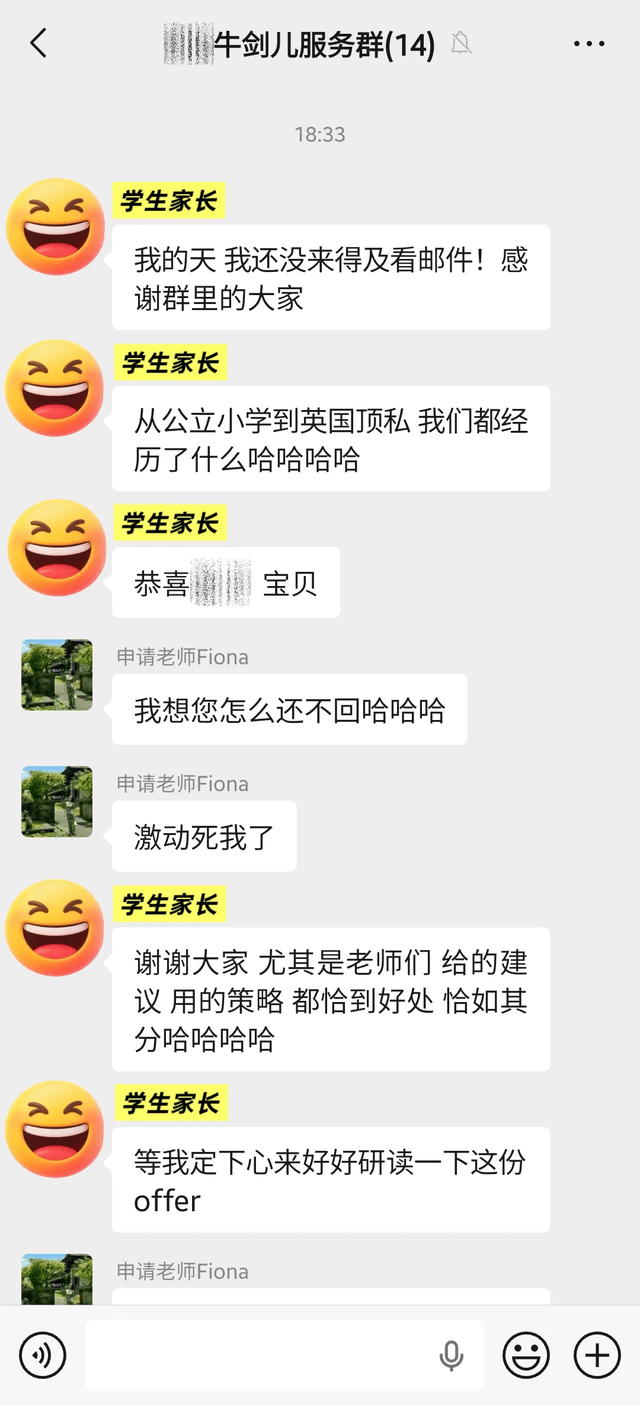The image size is (640, 1405).
Task: Open Fiona's avatar beside "我想您怎么还不回哈哈哈"
Action: point(57,675)
